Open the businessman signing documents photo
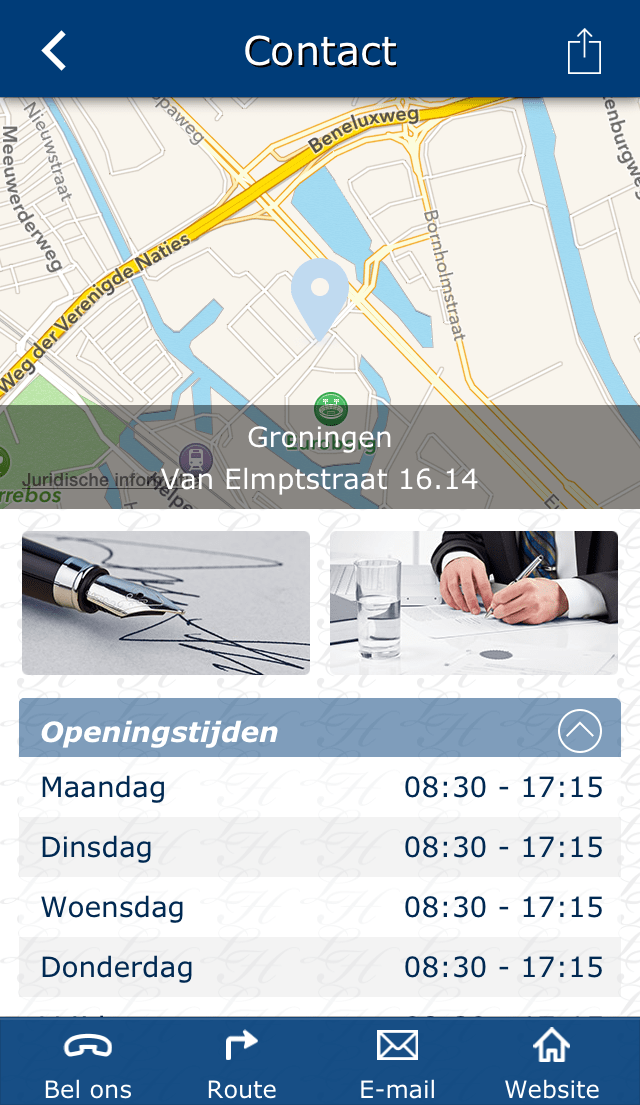The height and width of the screenshot is (1105, 640). pyautogui.click(x=474, y=603)
